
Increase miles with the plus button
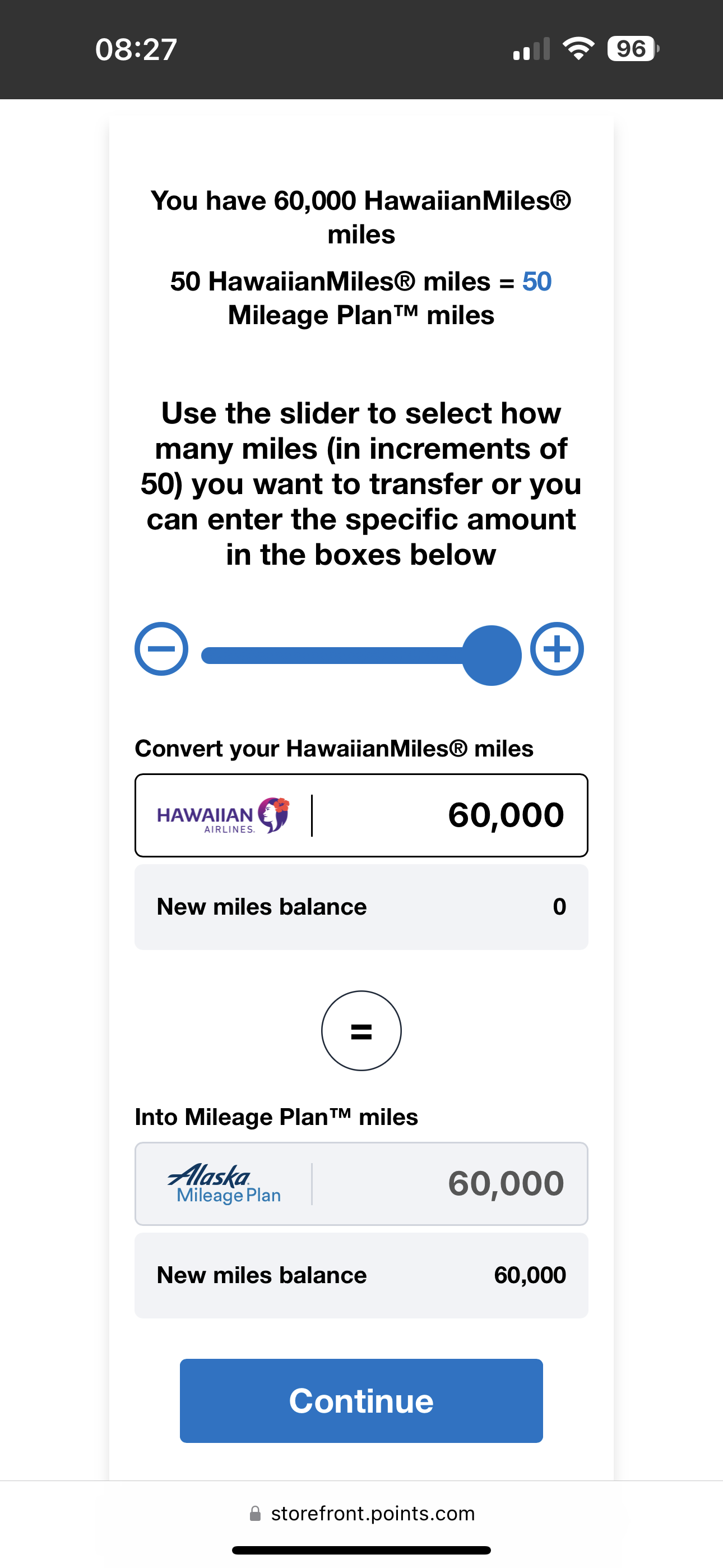coord(557,649)
